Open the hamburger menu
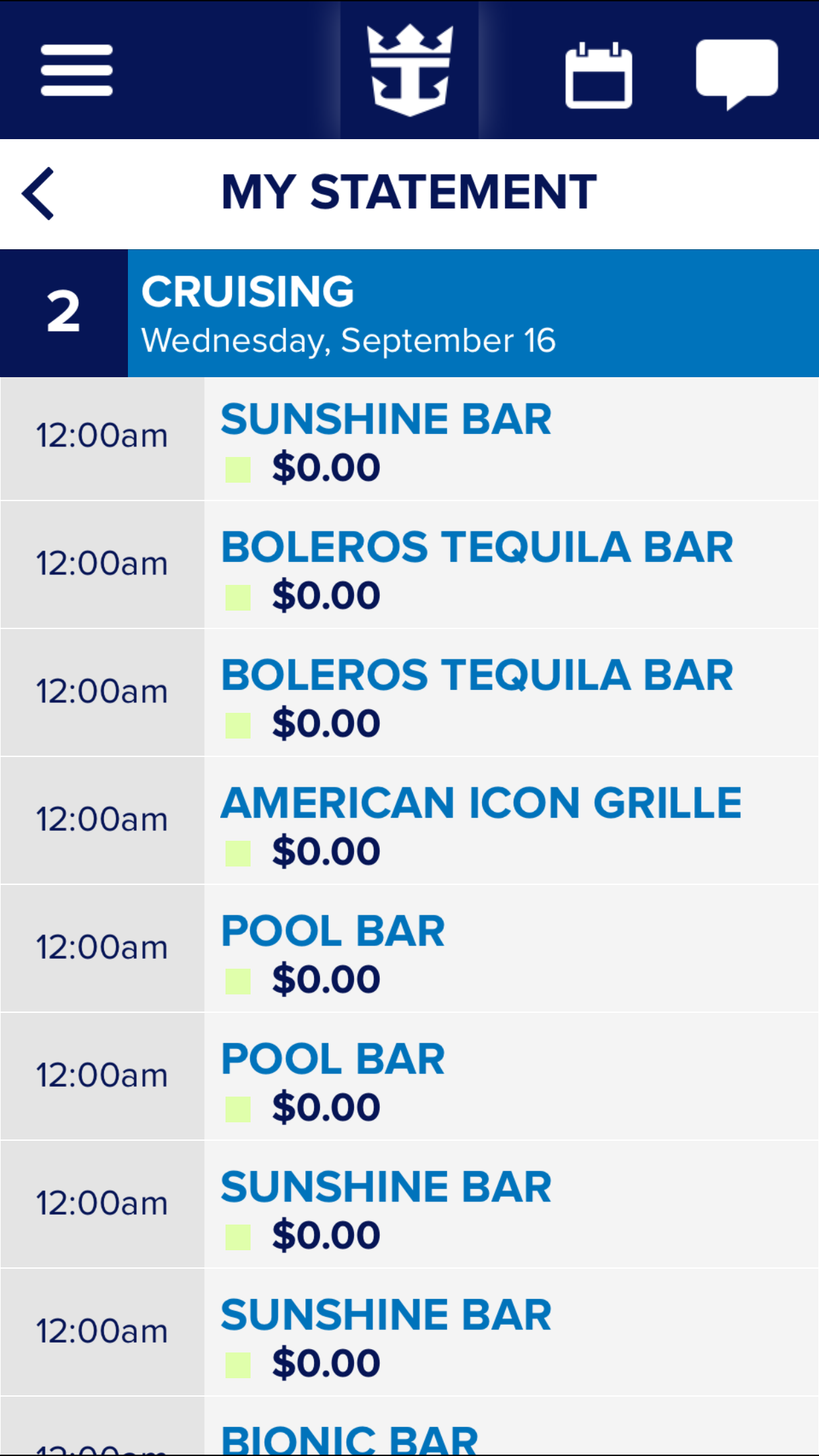The width and height of the screenshot is (819, 1456). (x=76, y=70)
